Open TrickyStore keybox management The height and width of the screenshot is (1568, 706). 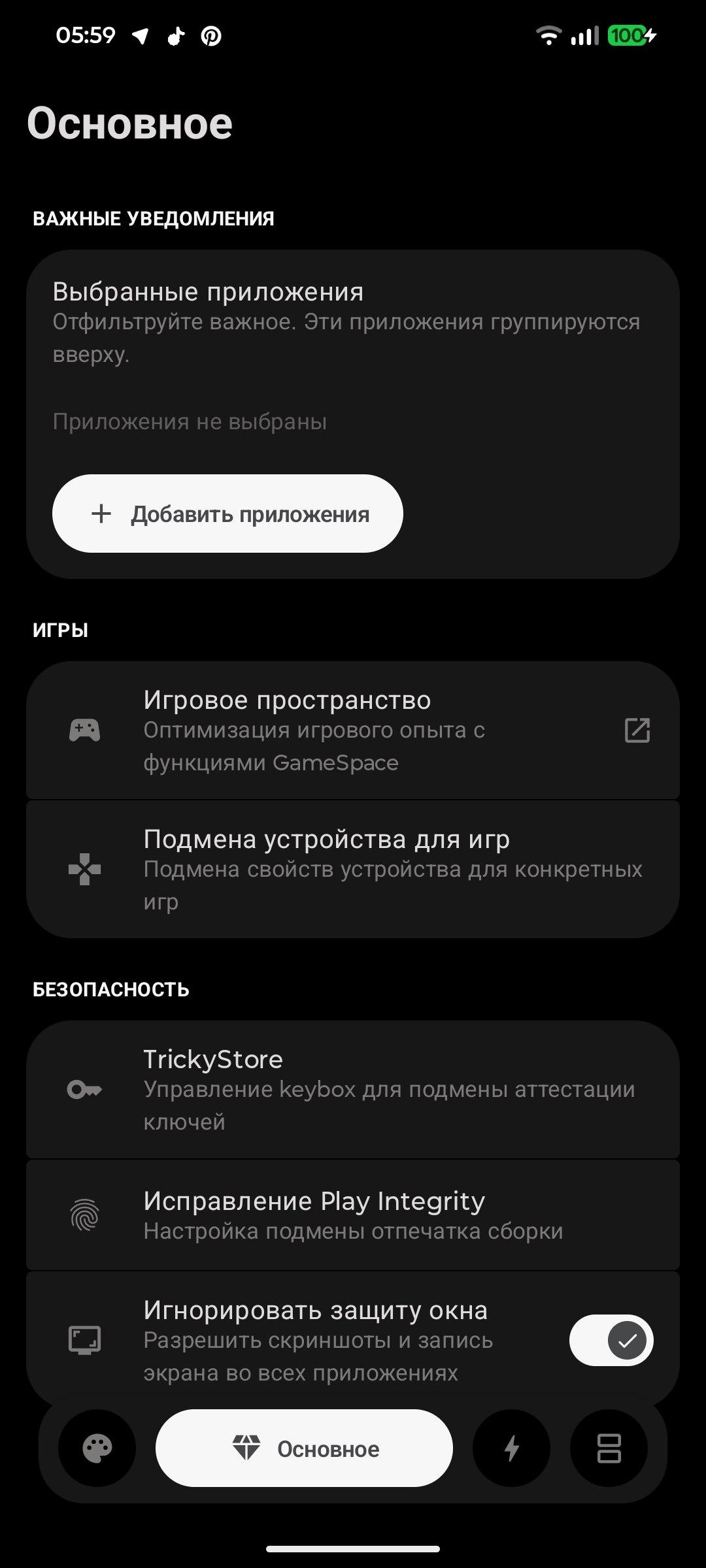pos(353,1089)
